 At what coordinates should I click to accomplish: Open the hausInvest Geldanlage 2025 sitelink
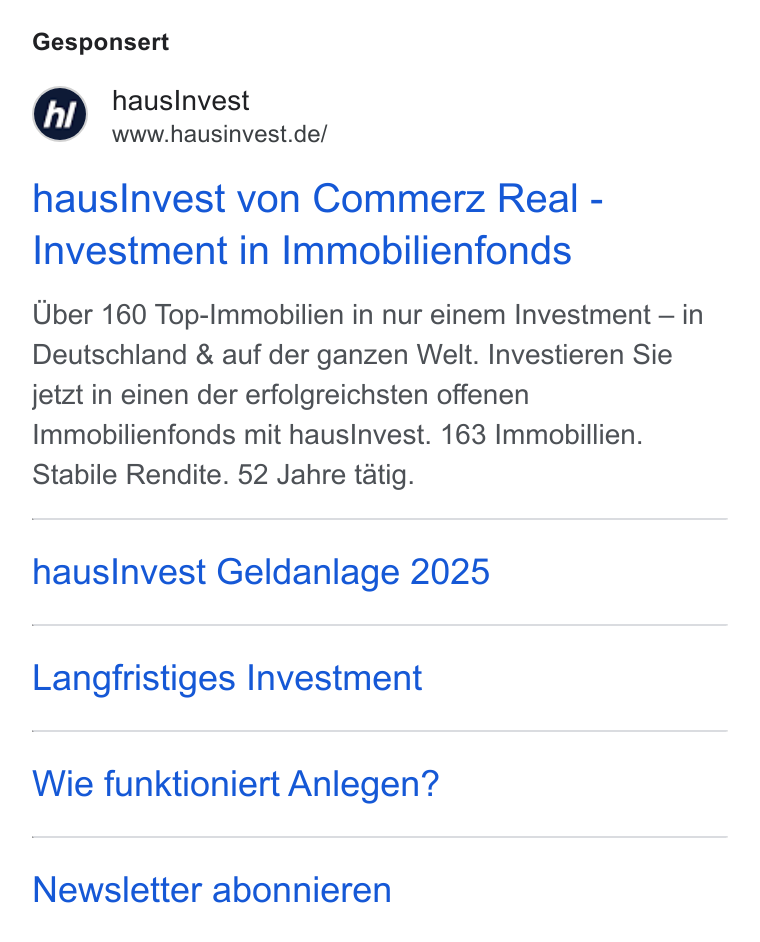[261, 571]
